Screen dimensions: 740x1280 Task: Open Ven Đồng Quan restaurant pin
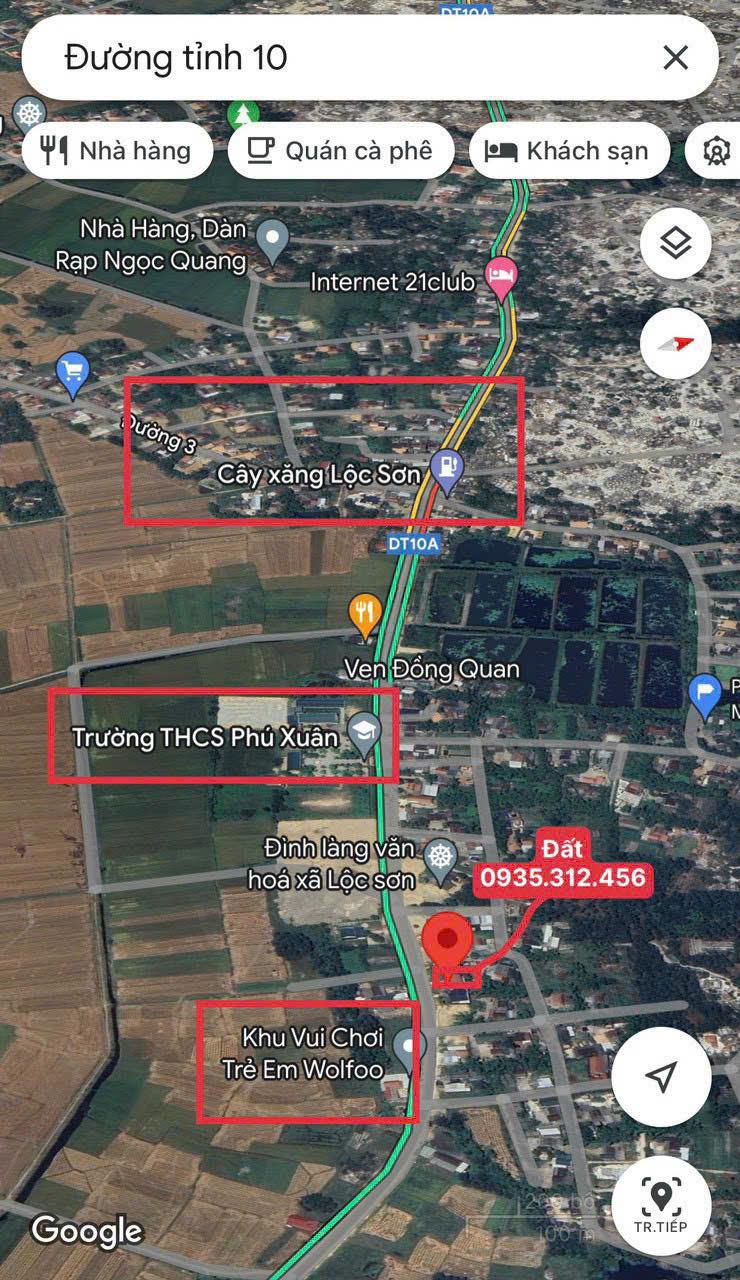pyautogui.click(x=364, y=612)
